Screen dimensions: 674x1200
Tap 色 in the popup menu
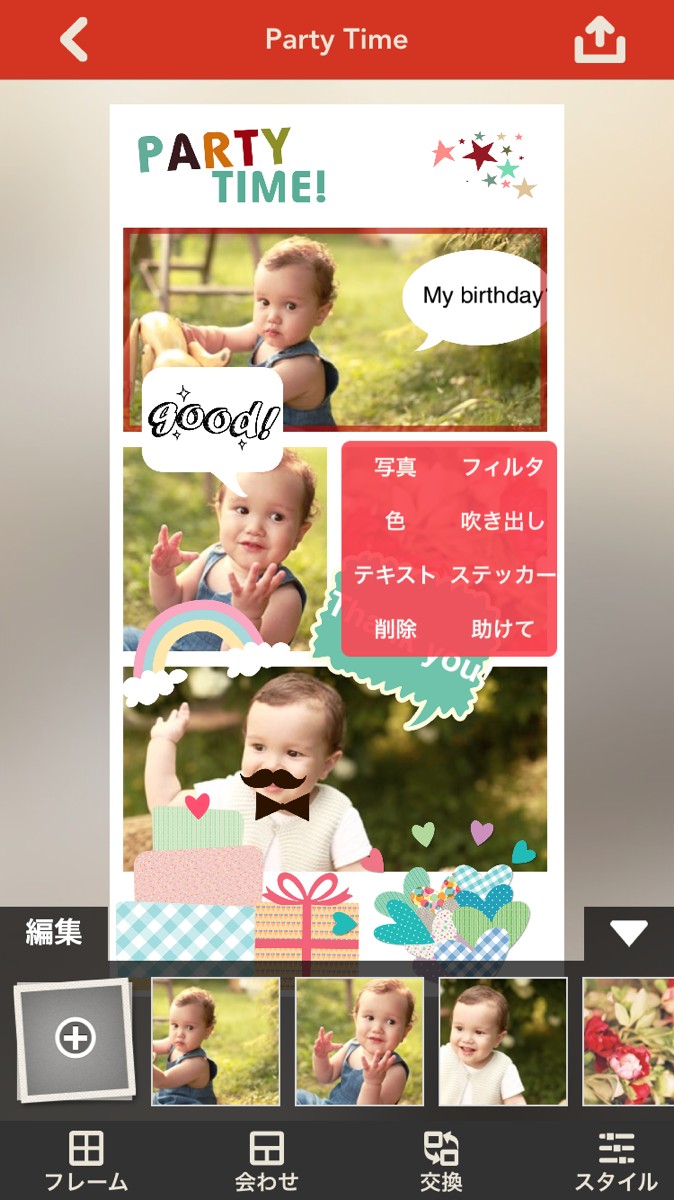395,521
